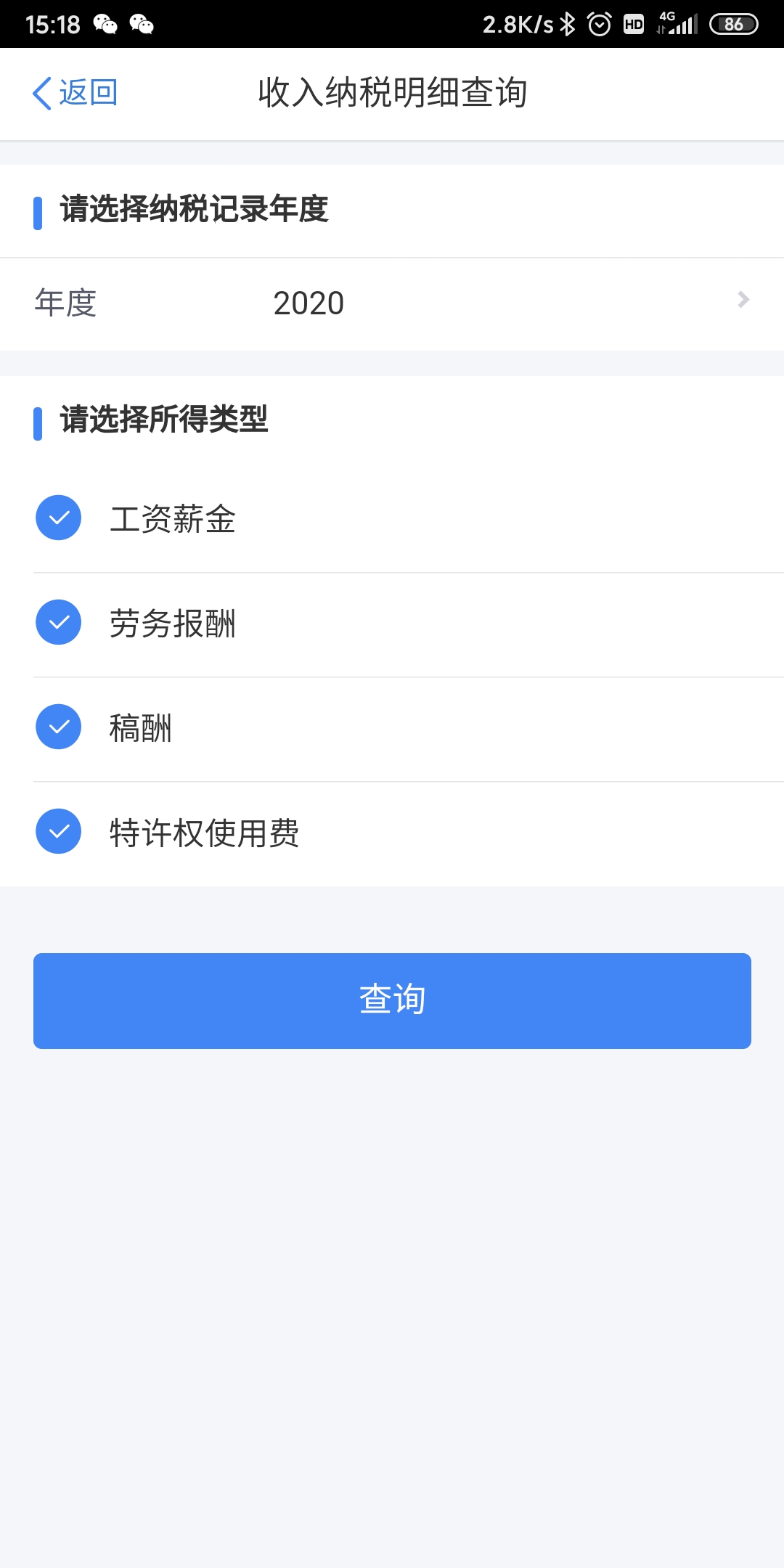Go back using the 返回 button

75,93
